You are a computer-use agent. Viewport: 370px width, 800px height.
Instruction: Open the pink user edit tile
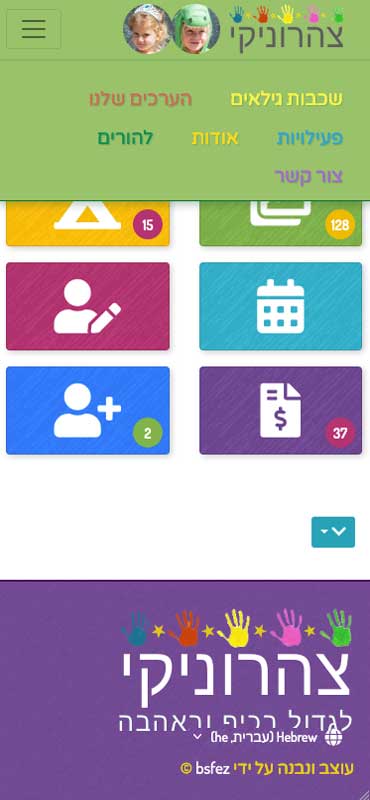click(88, 306)
